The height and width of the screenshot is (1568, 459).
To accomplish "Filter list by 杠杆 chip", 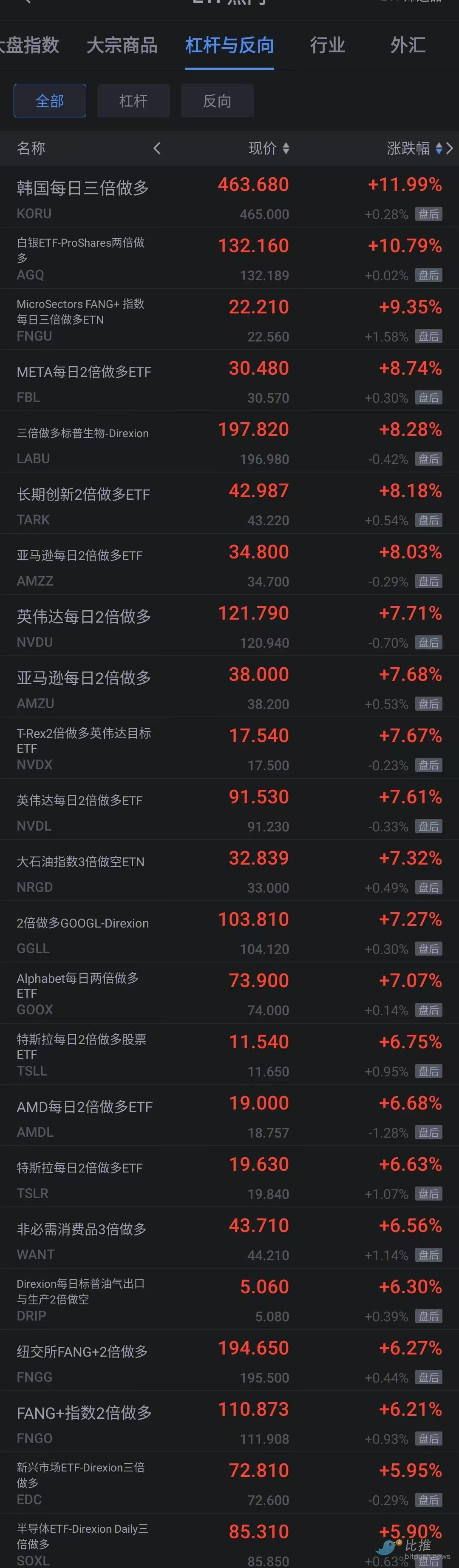I will pos(133,101).
